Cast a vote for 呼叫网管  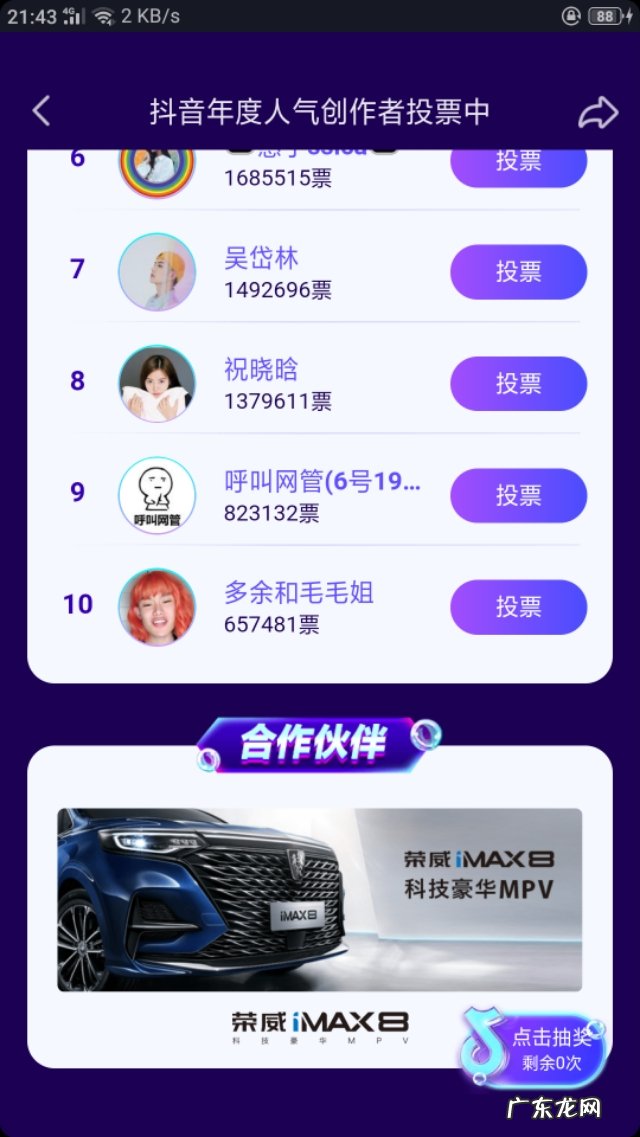(x=518, y=495)
